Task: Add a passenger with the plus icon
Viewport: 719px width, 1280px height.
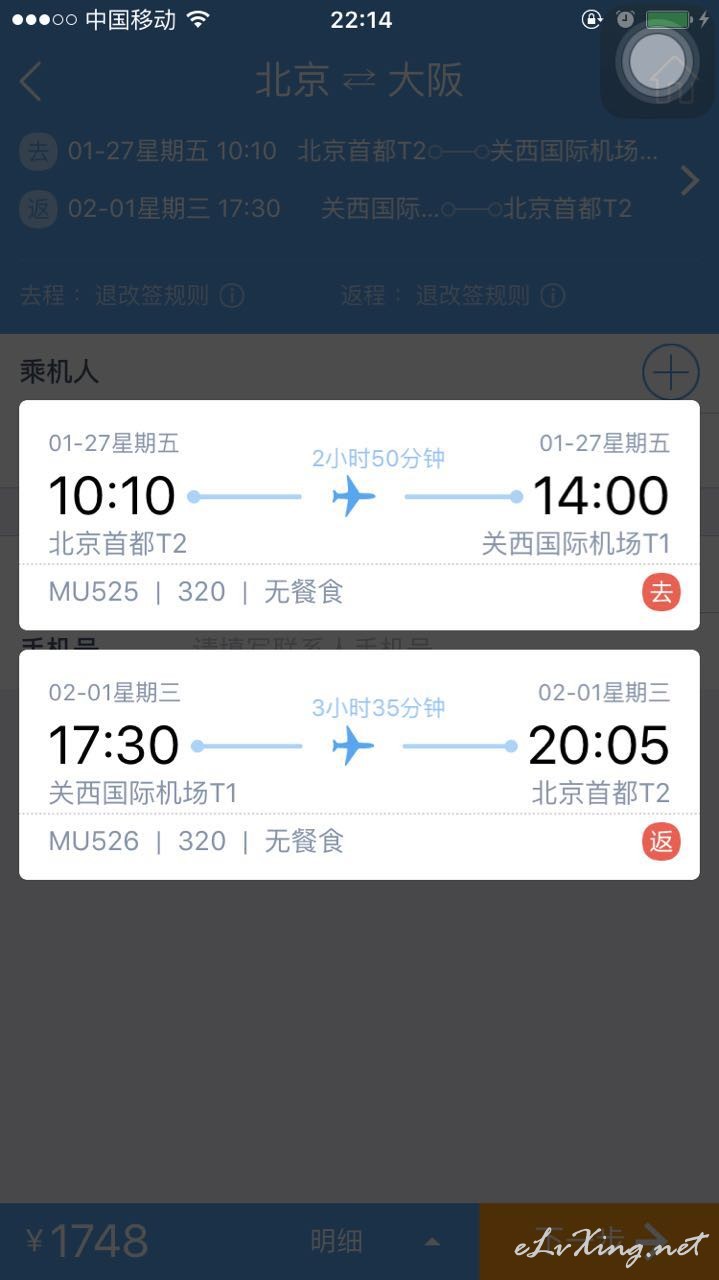Action: [670, 373]
